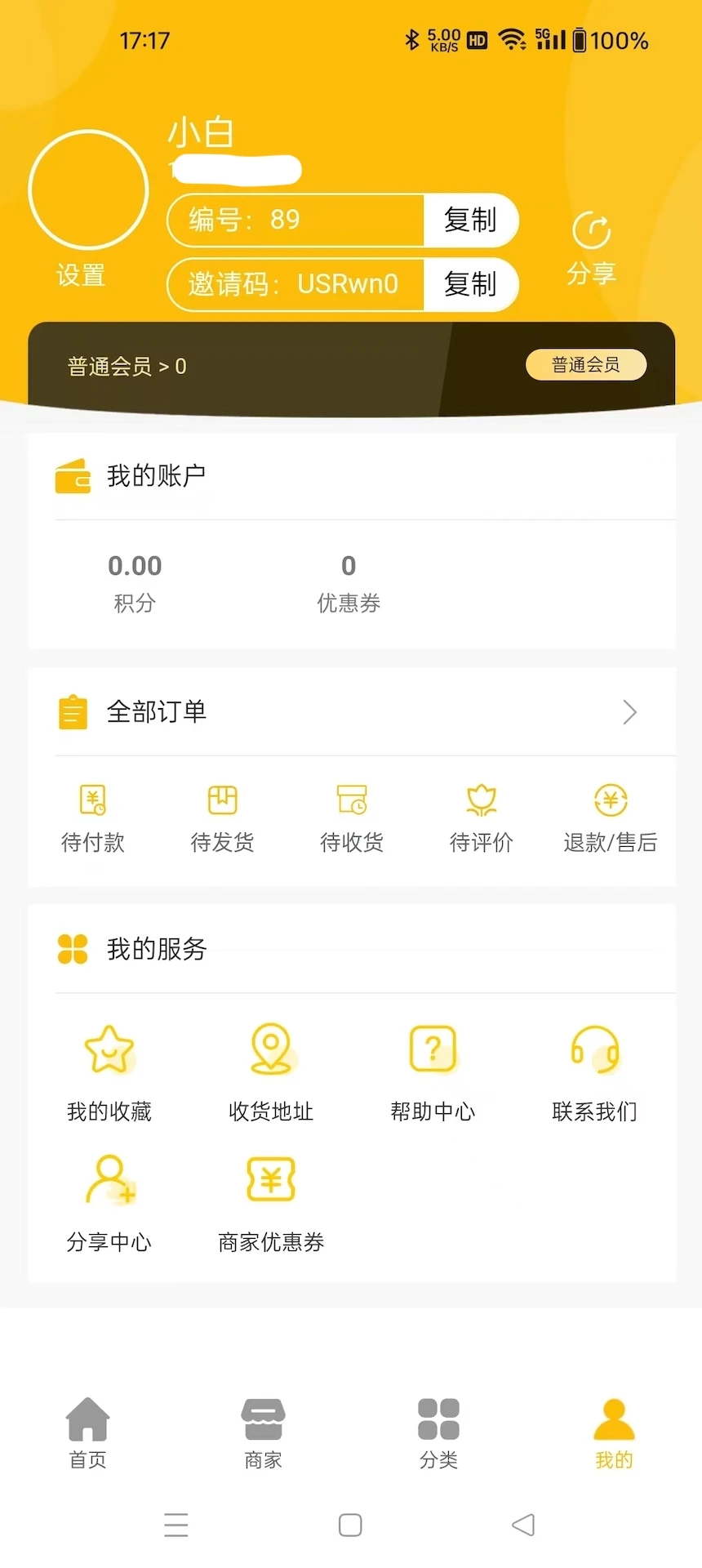The height and width of the screenshot is (1568, 702).
Task: Open the 待评价 pending review icon
Action: tap(481, 817)
